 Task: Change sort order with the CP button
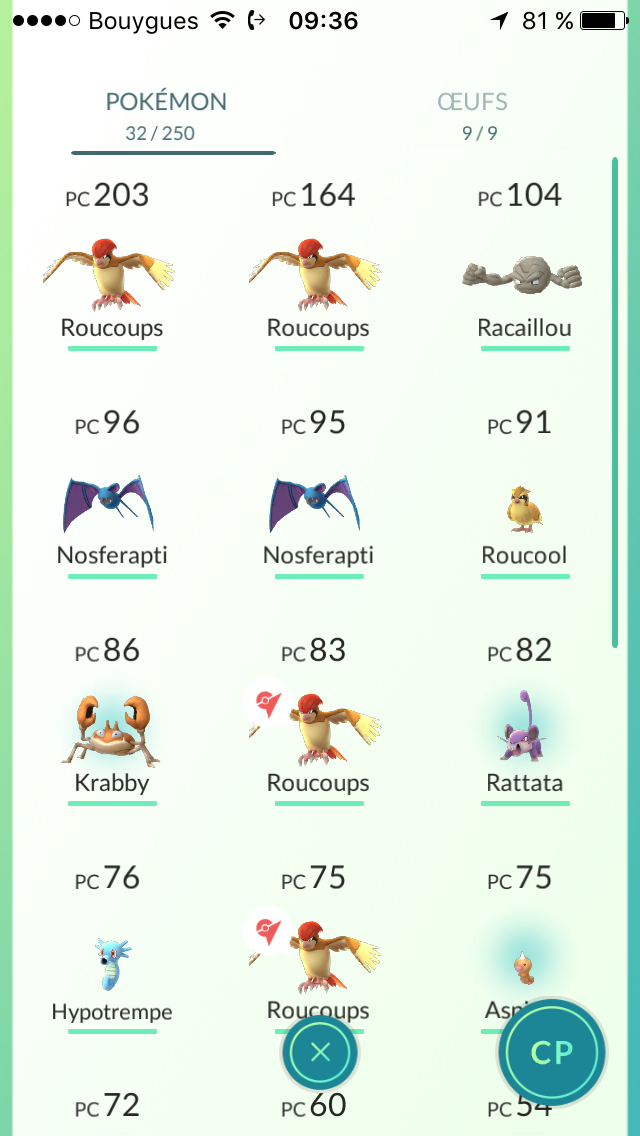tap(552, 1052)
